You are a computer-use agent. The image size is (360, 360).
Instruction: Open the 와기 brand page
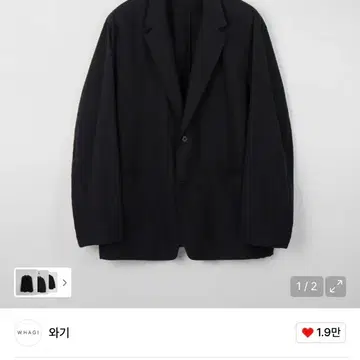pyautogui.click(x=59, y=333)
